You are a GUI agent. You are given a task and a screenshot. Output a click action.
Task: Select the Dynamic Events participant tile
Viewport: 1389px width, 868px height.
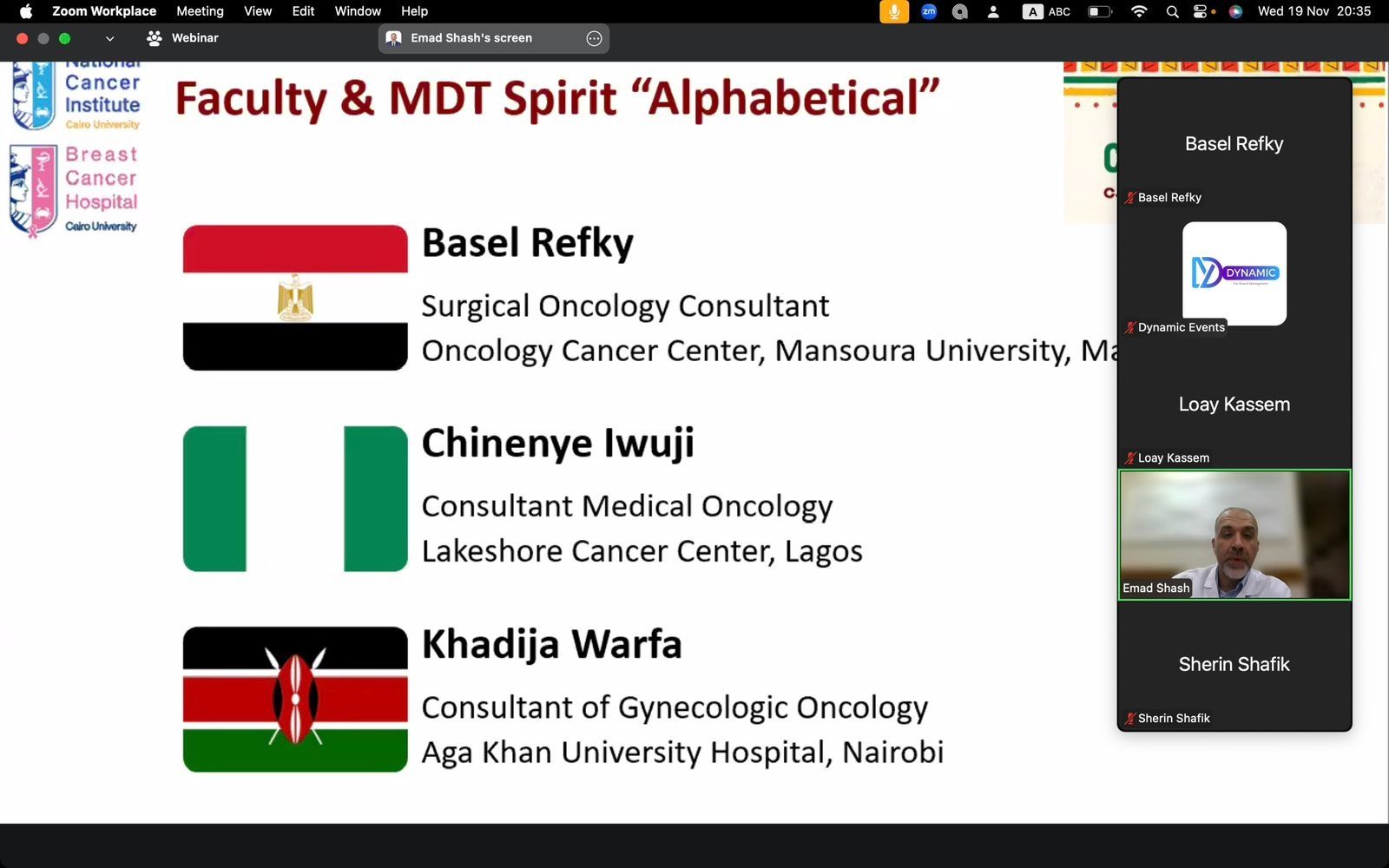pos(1234,274)
